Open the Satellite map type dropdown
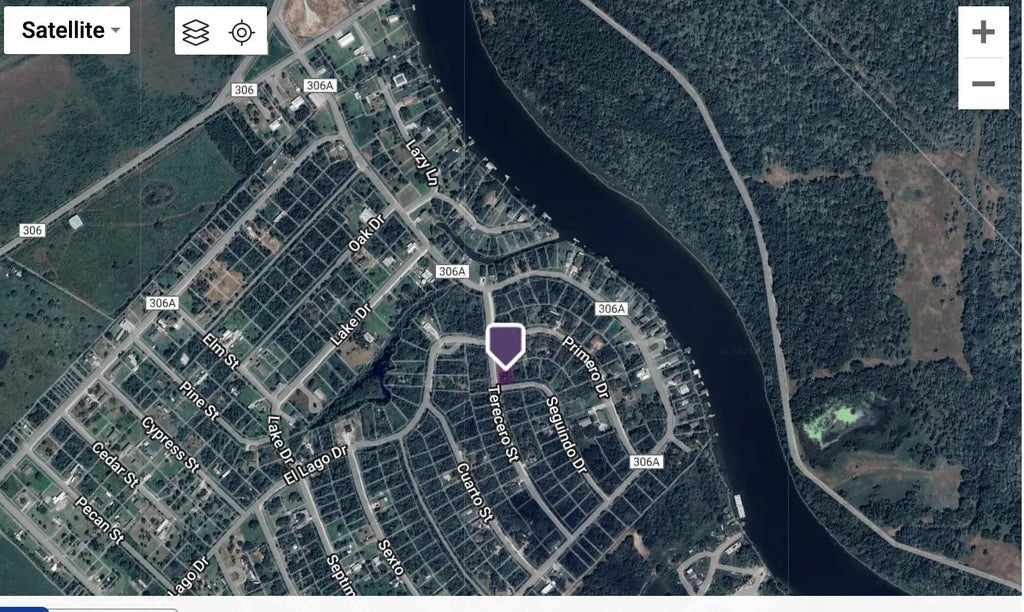Viewport: 1024px width, 612px height. (x=67, y=30)
